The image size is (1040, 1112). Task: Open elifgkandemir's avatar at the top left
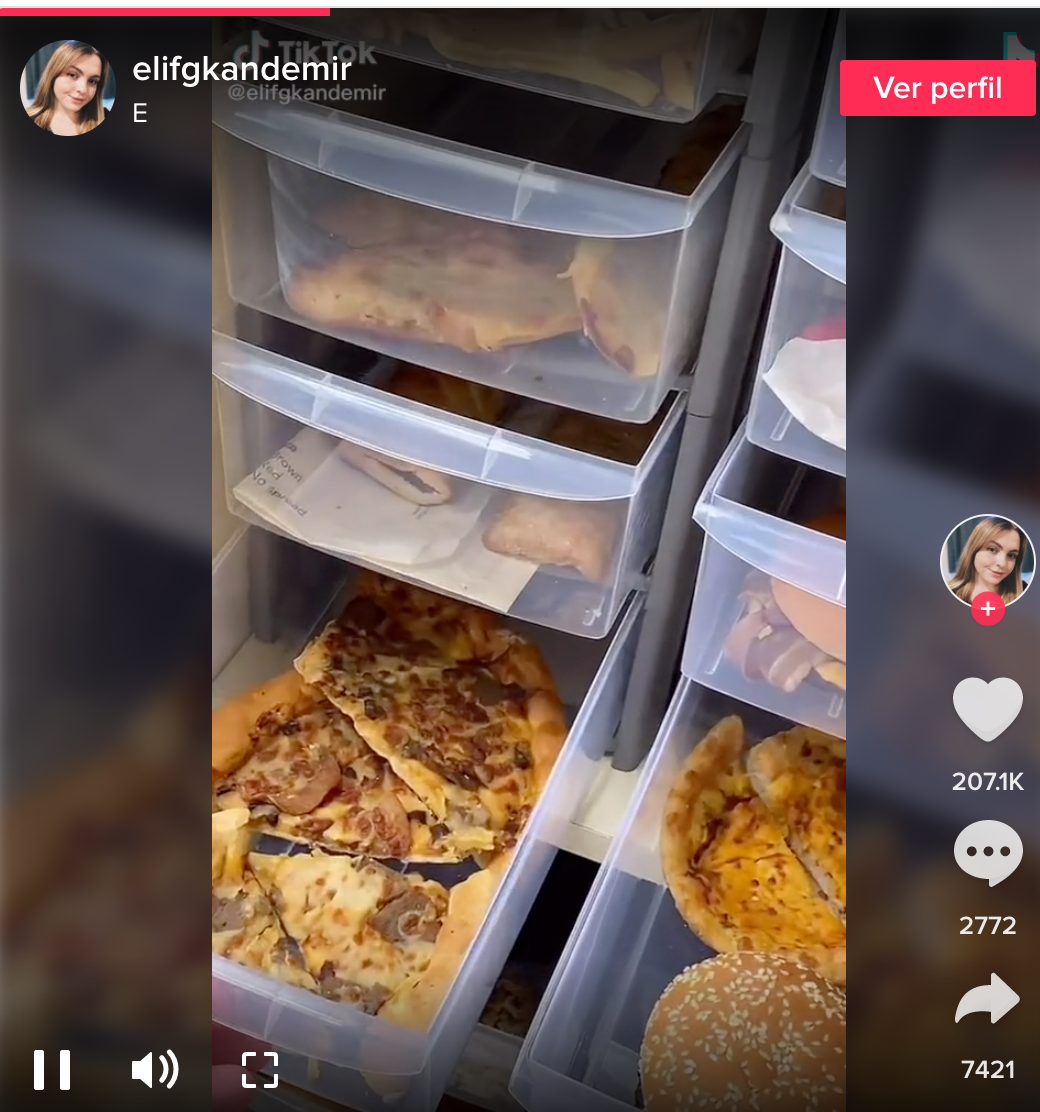point(67,88)
